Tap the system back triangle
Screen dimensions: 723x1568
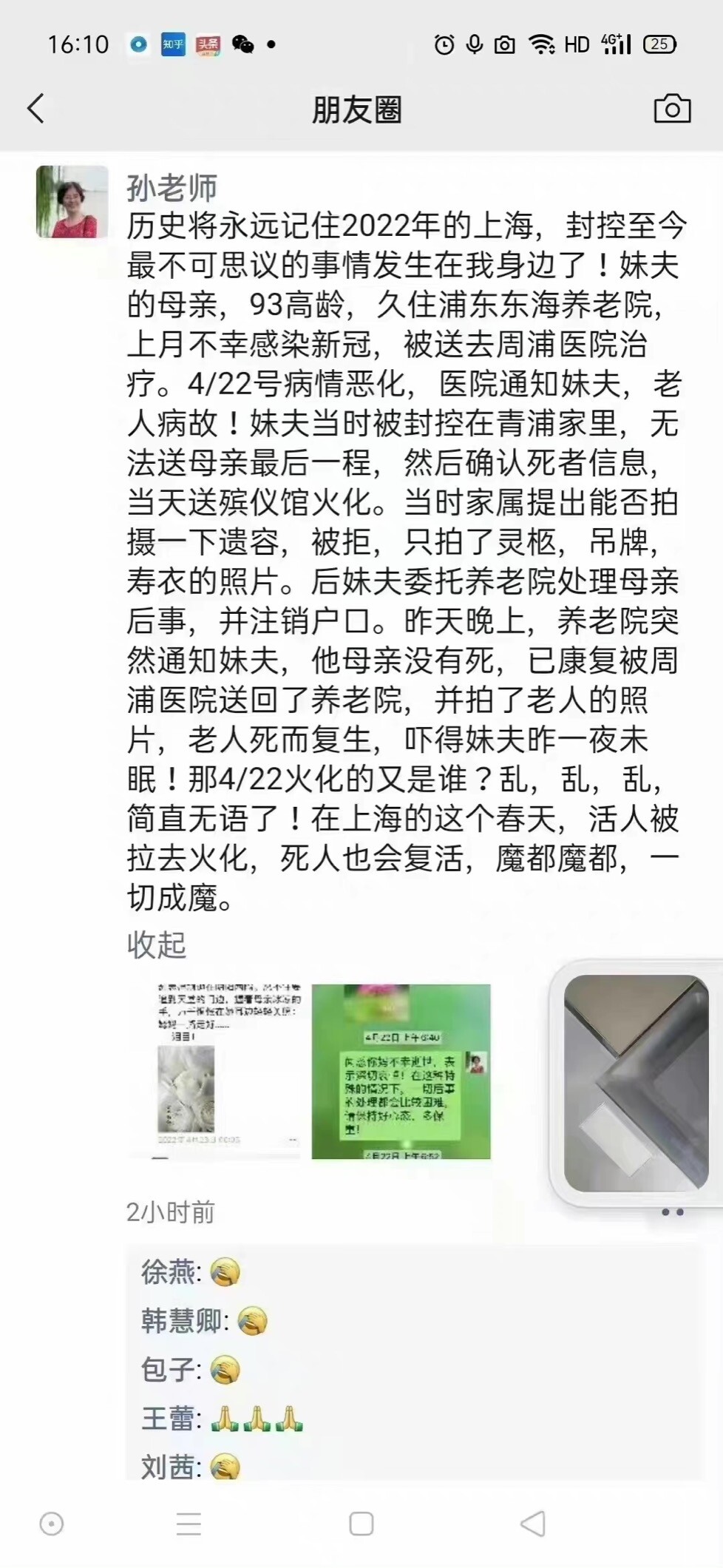(533, 1524)
